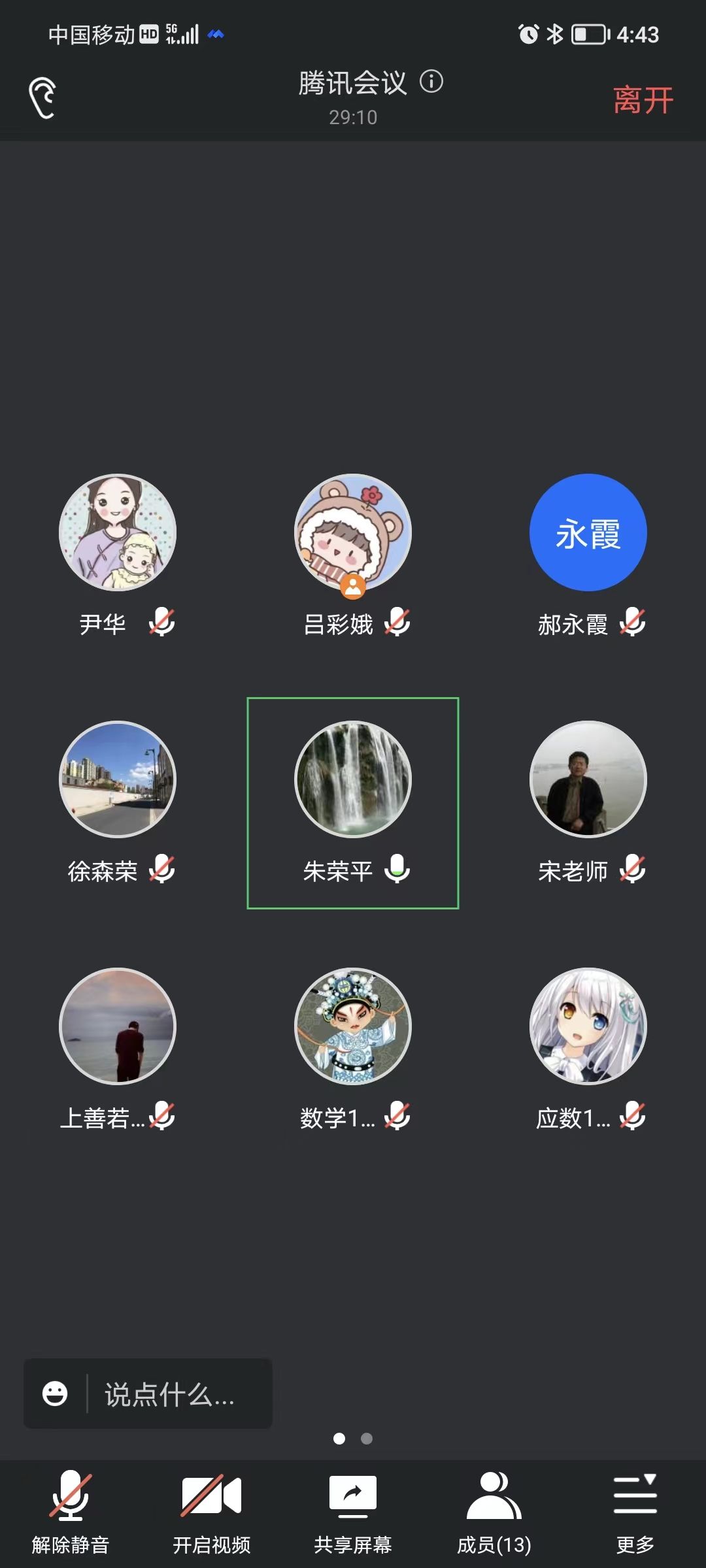Select participant 徐森荣
Viewport: 706px width, 1568px height.
[118, 779]
